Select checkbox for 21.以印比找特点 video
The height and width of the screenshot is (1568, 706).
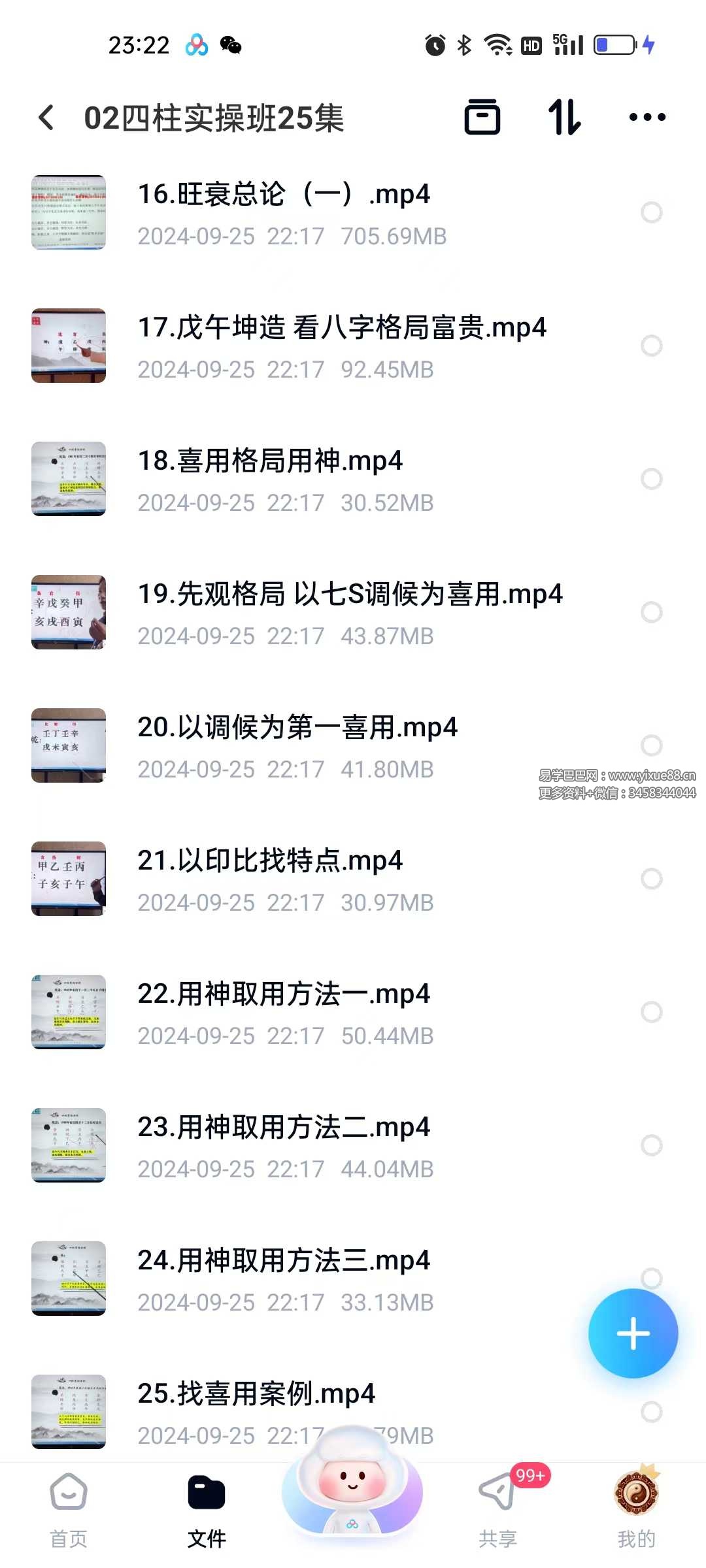point(652,879)
